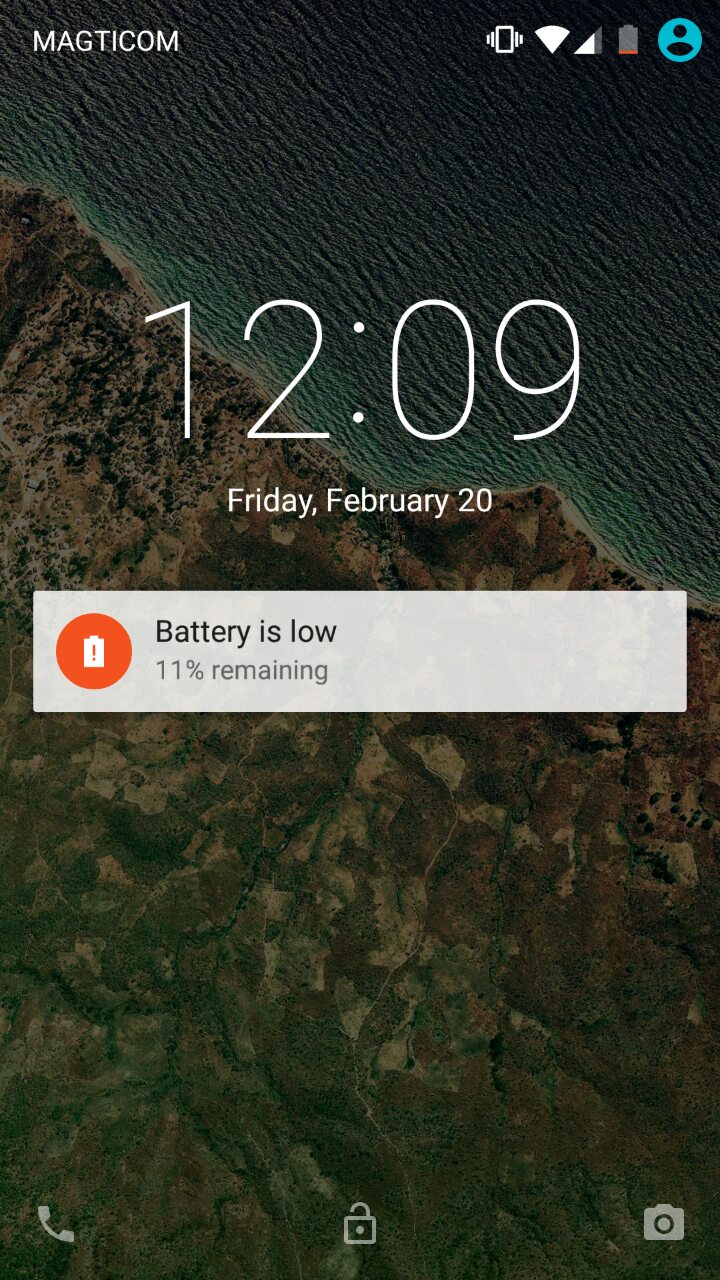
Task: Launch the camera shortcut icon
Action: 664,1223
